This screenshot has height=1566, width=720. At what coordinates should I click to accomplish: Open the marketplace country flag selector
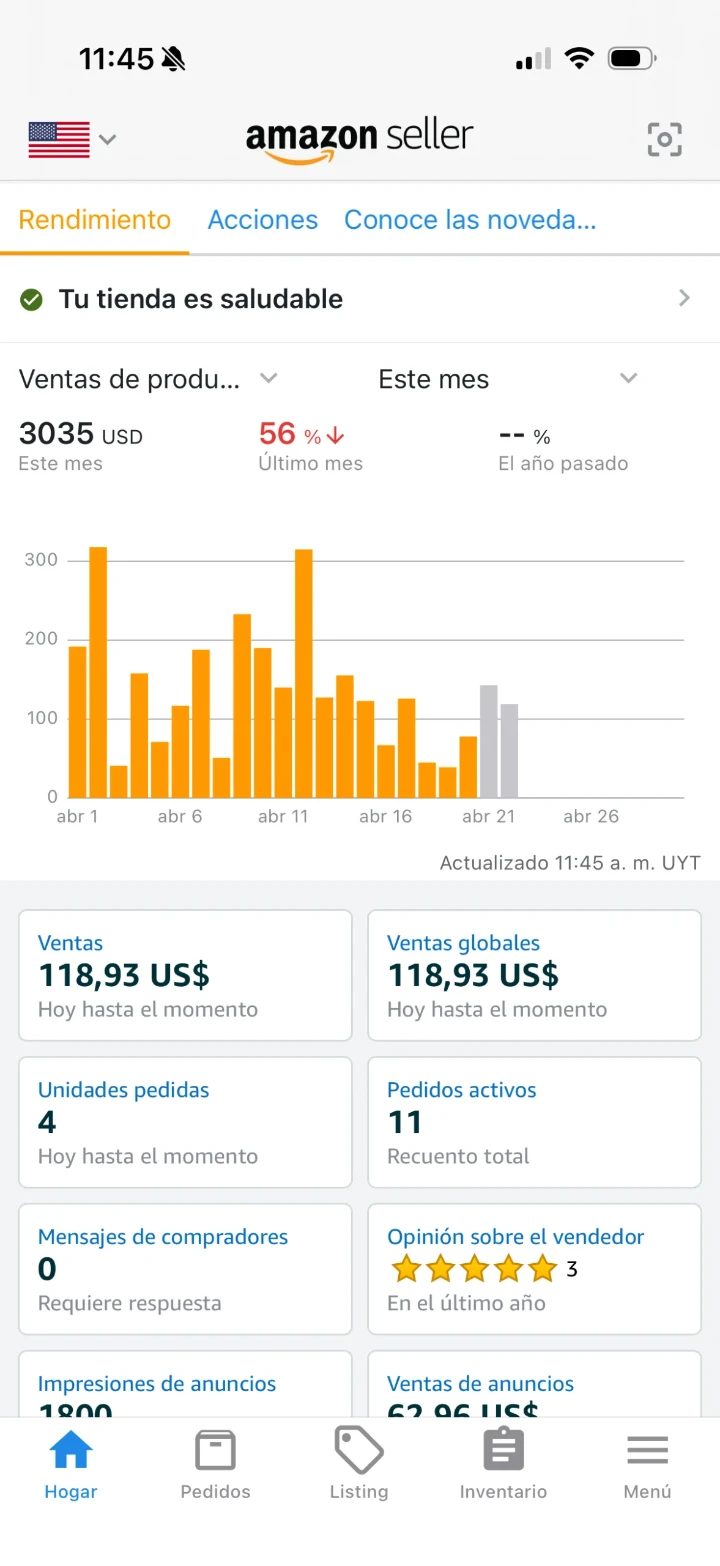pos(72,139)
